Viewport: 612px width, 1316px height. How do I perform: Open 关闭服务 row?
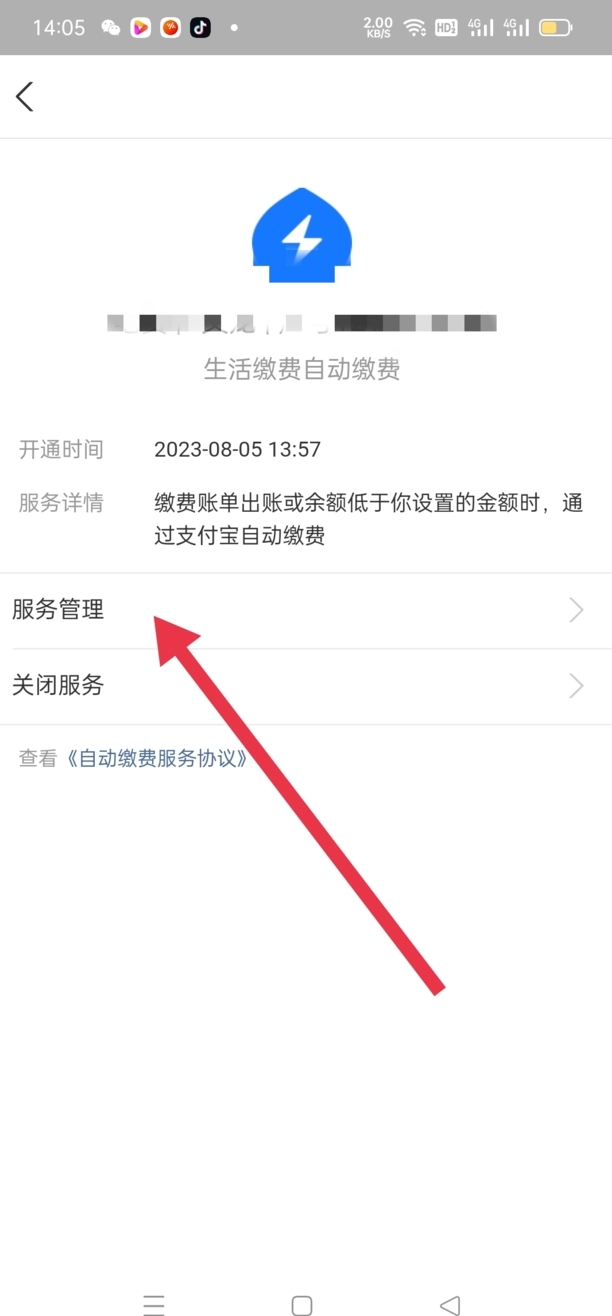[300, 686]
